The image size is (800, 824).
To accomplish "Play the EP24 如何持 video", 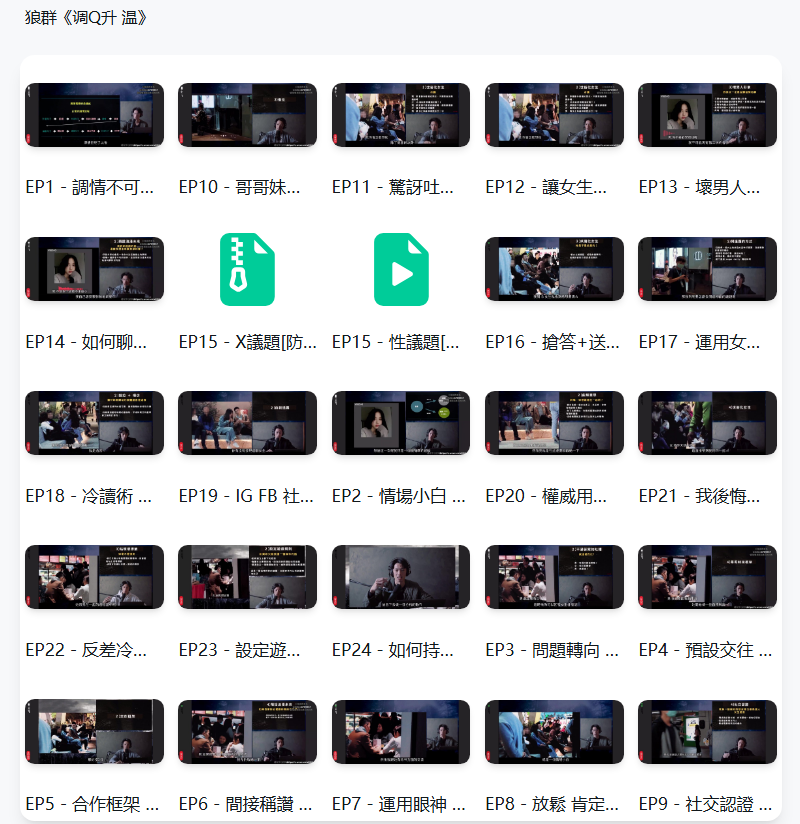I will (400, 577).
